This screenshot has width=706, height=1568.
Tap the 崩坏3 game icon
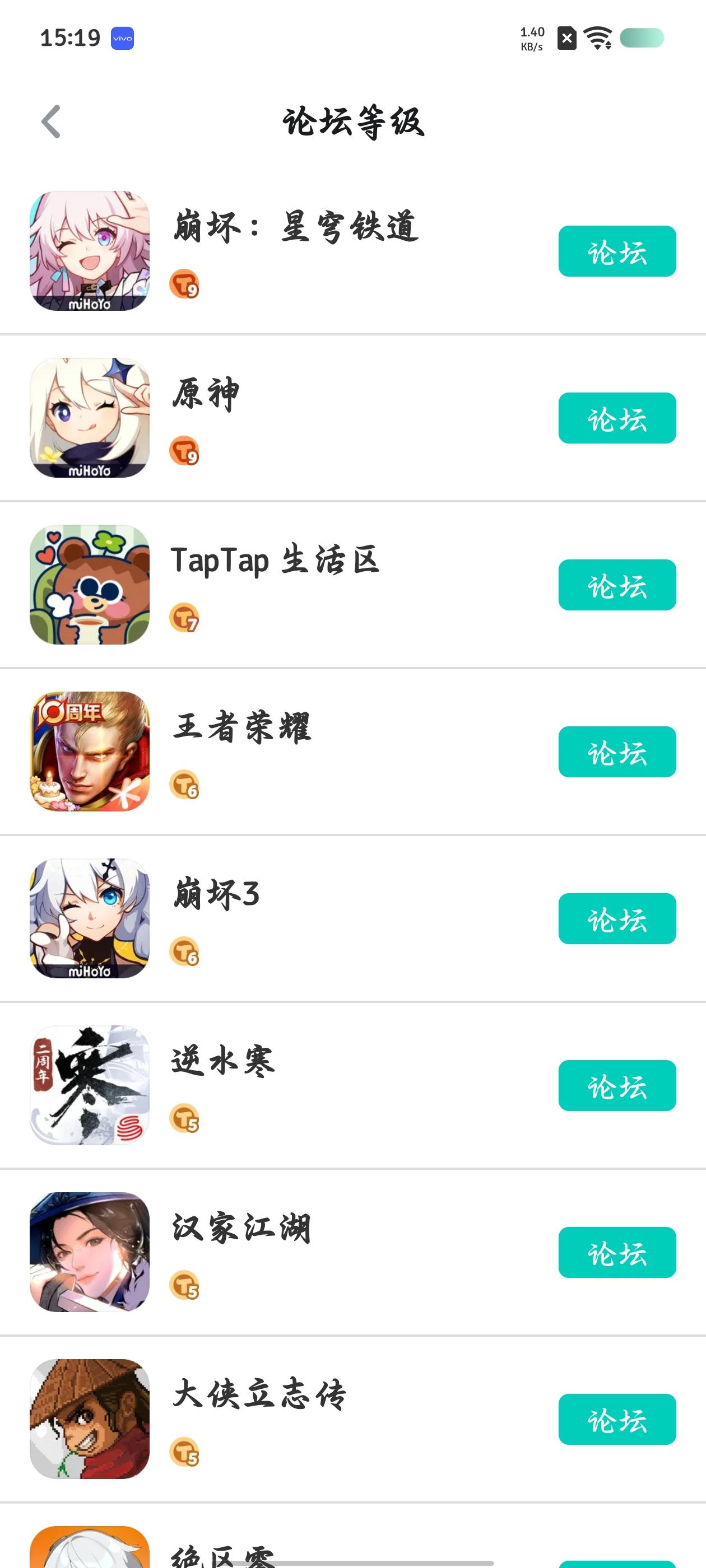(90, 918)
